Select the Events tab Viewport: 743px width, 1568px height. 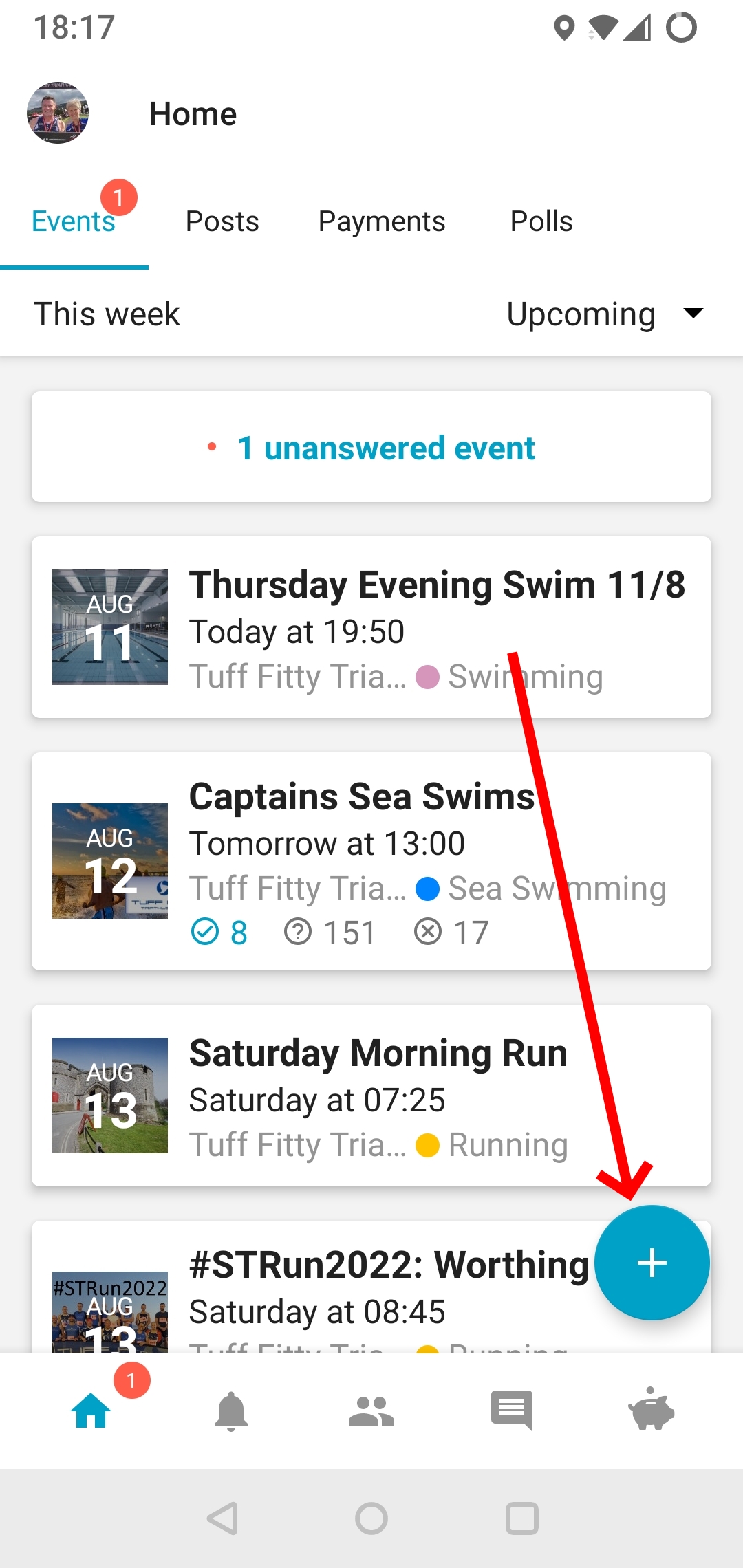pyautogui.click(x=74, y=221)
